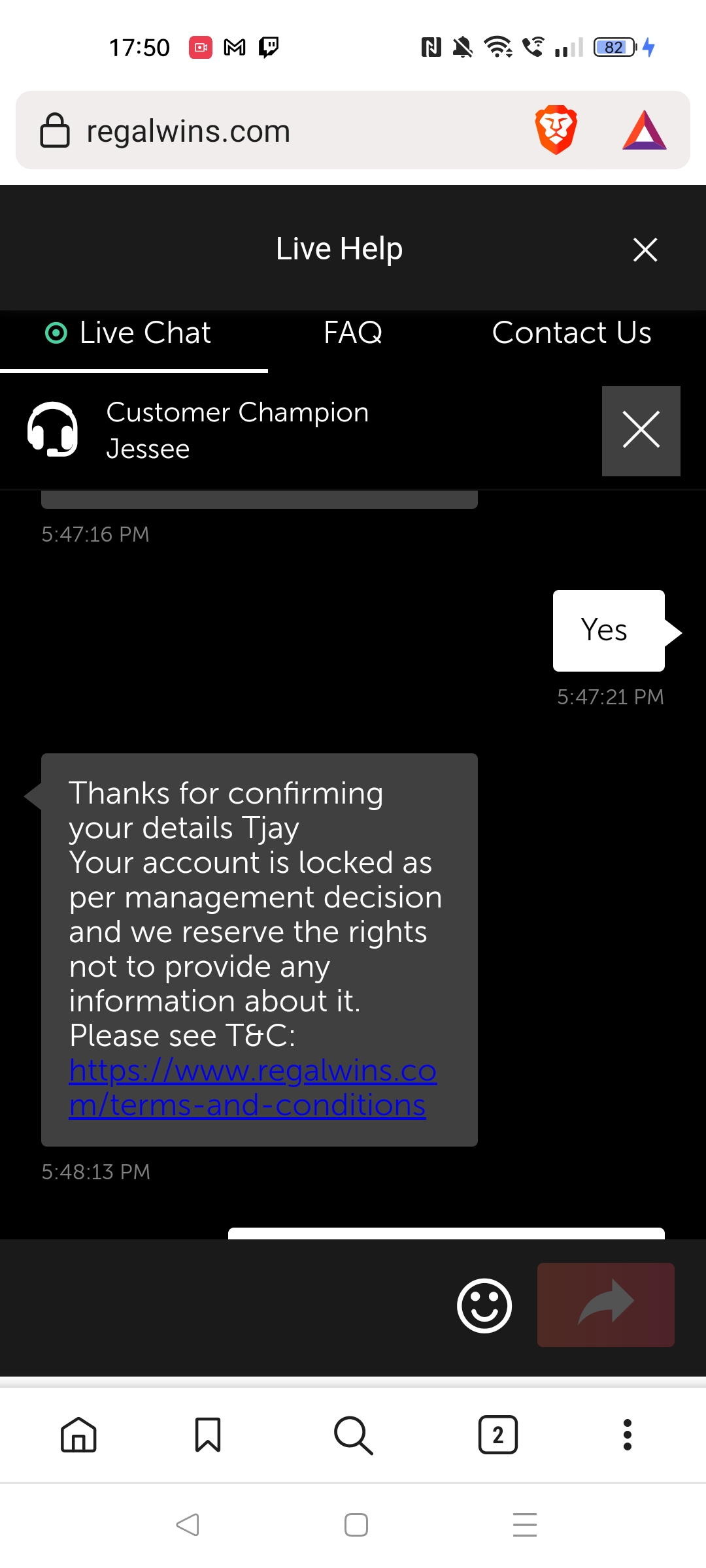Go to browser home page

pos(78,1435)
